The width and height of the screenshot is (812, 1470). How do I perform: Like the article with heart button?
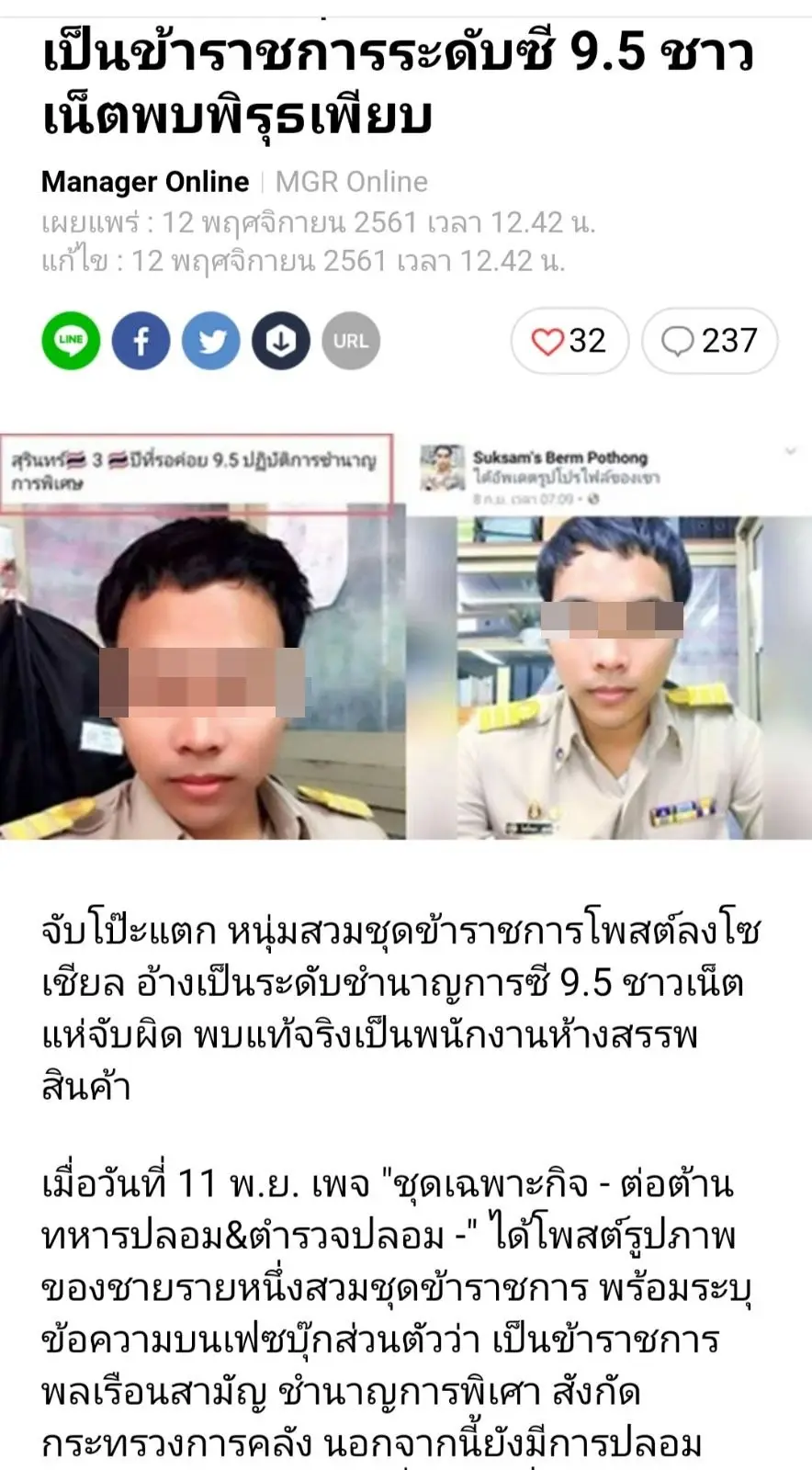(x=570, y=341)
